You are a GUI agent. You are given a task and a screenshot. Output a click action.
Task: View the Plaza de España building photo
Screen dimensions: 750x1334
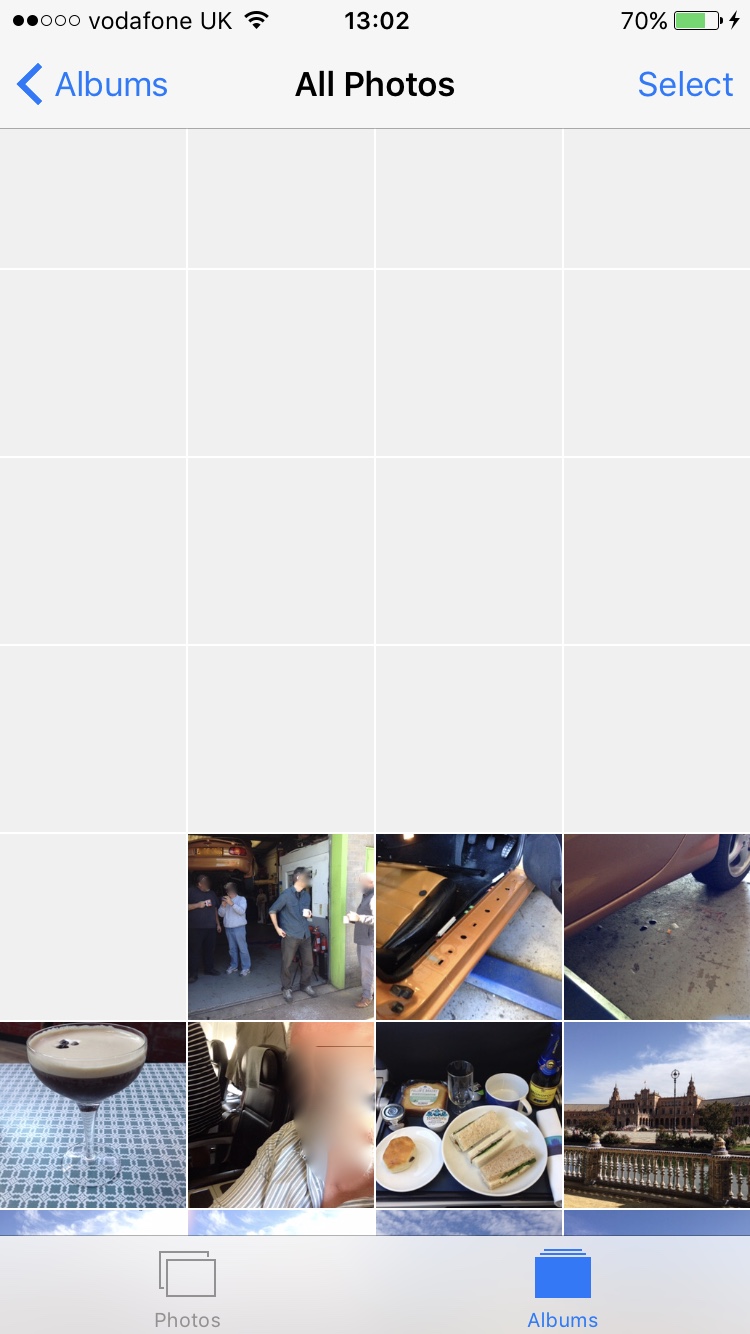656,1115
